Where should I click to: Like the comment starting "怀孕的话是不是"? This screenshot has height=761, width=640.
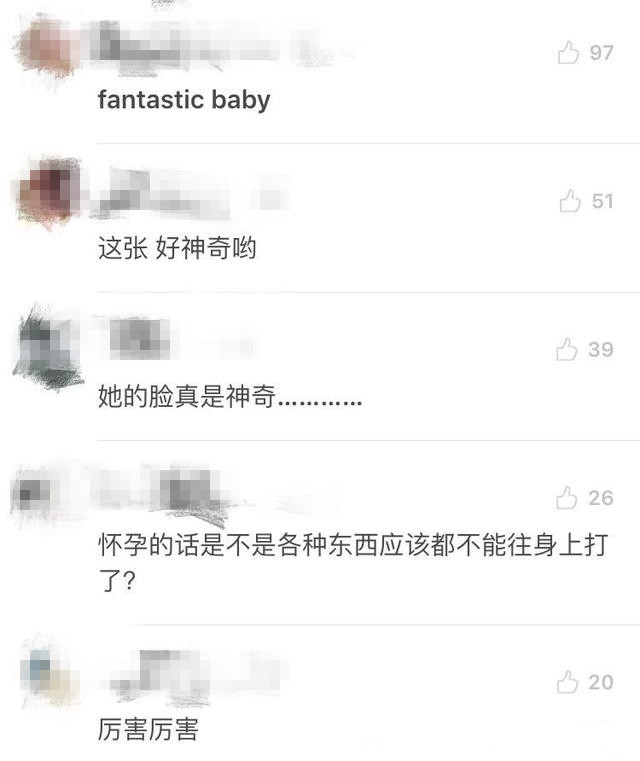click(x=567, y=498)
